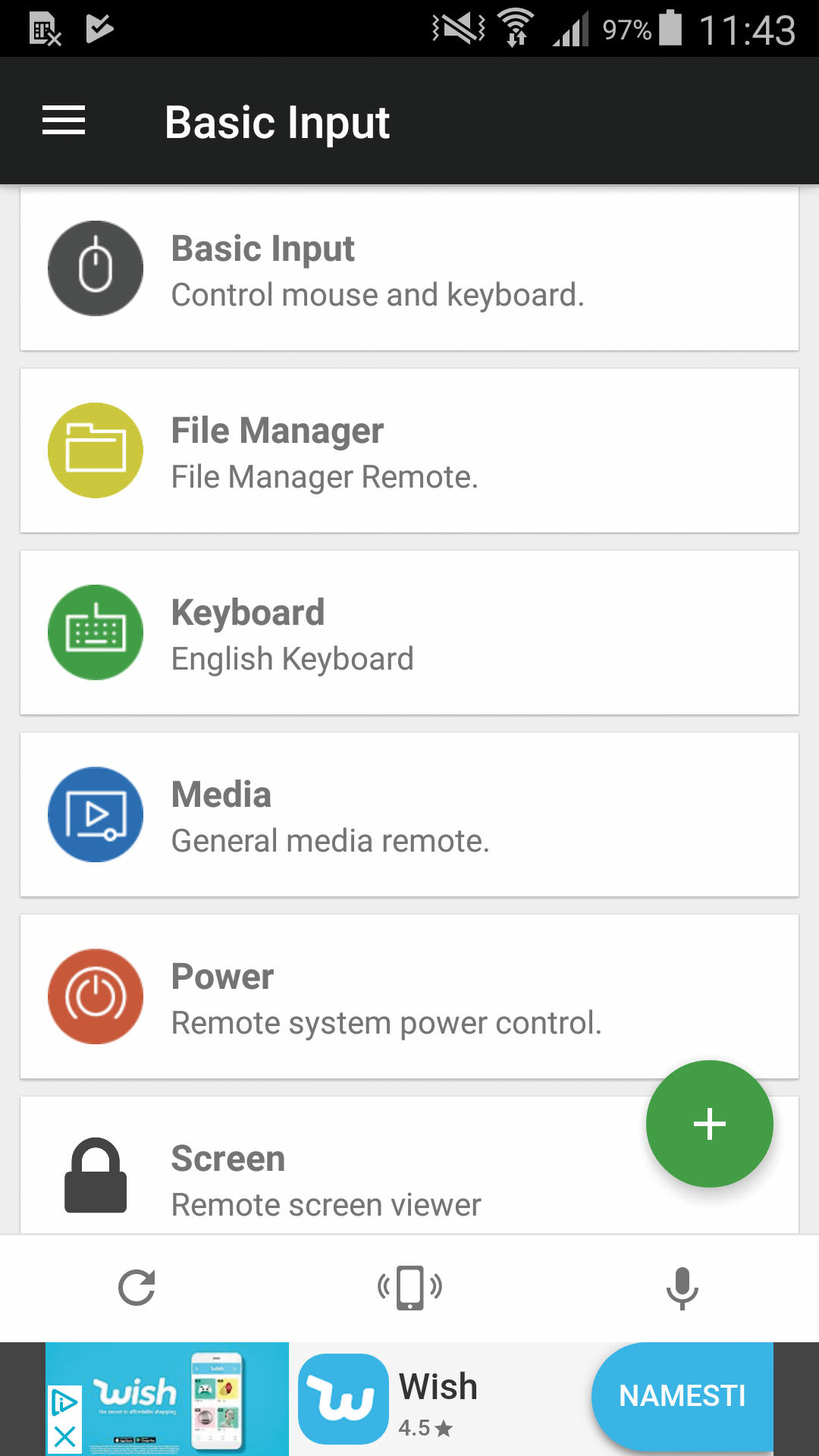The height and width of the screenshot is (1456, 819).
Task: Activate the microphone voice input
Action: point(682,1288)
